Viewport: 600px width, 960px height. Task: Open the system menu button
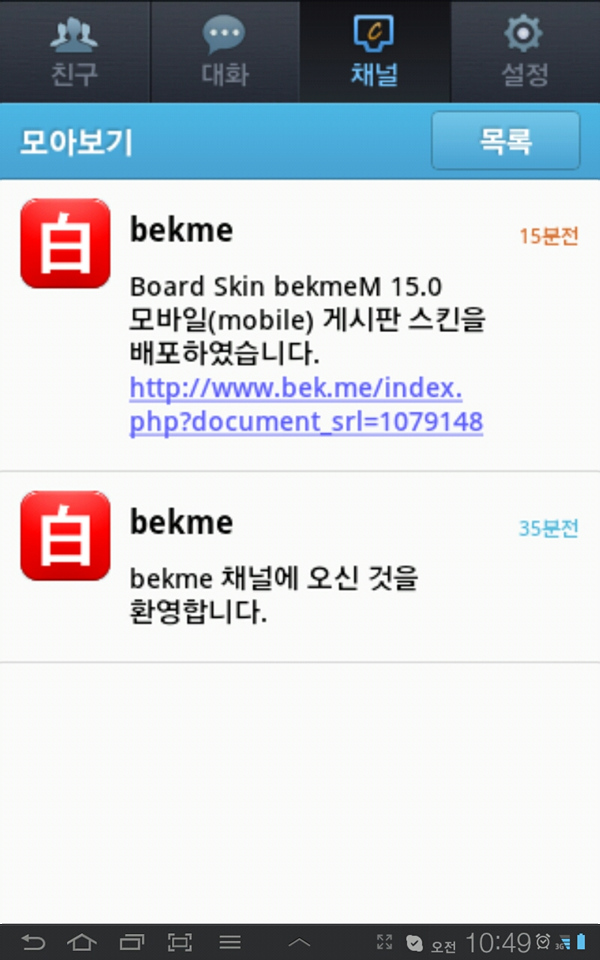tap(230, 941)
